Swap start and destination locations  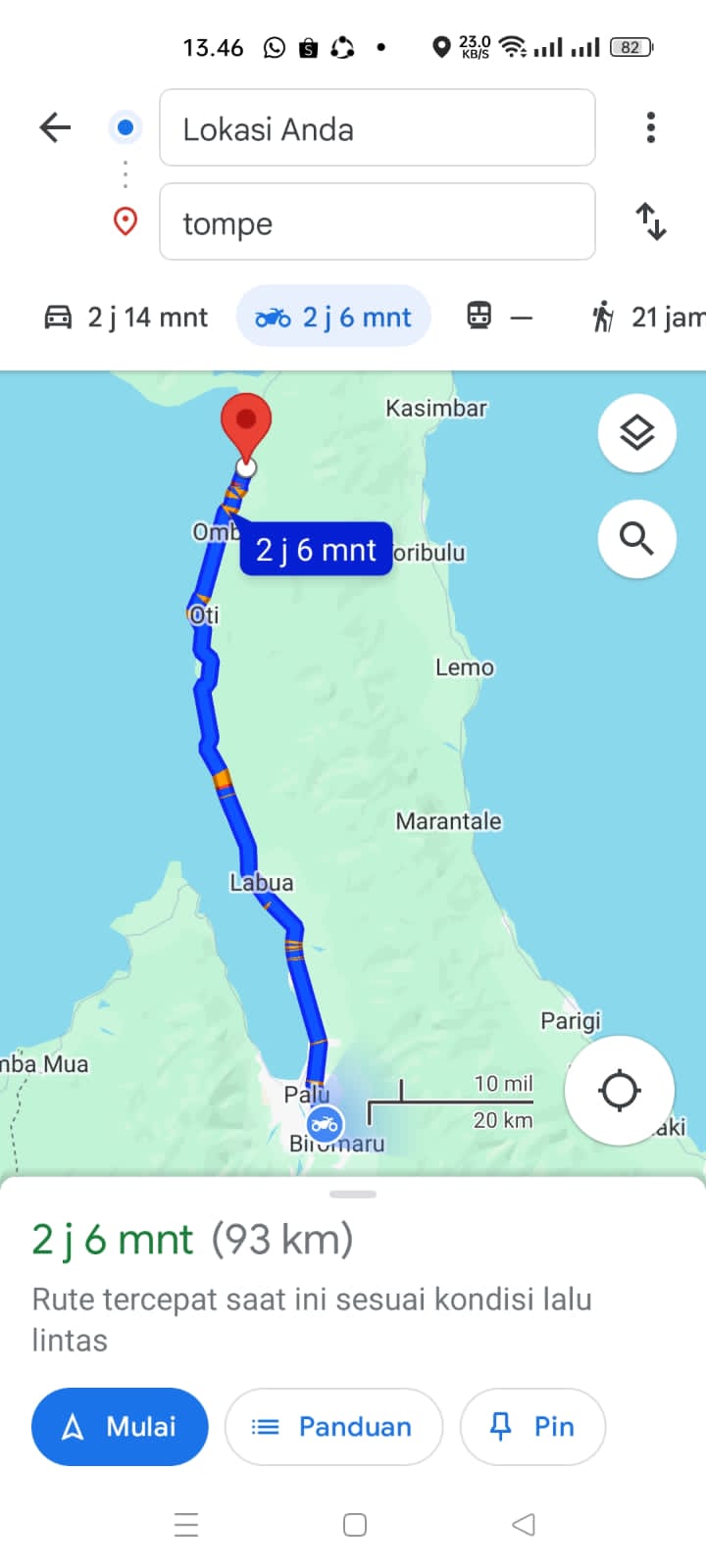(650, 221)
